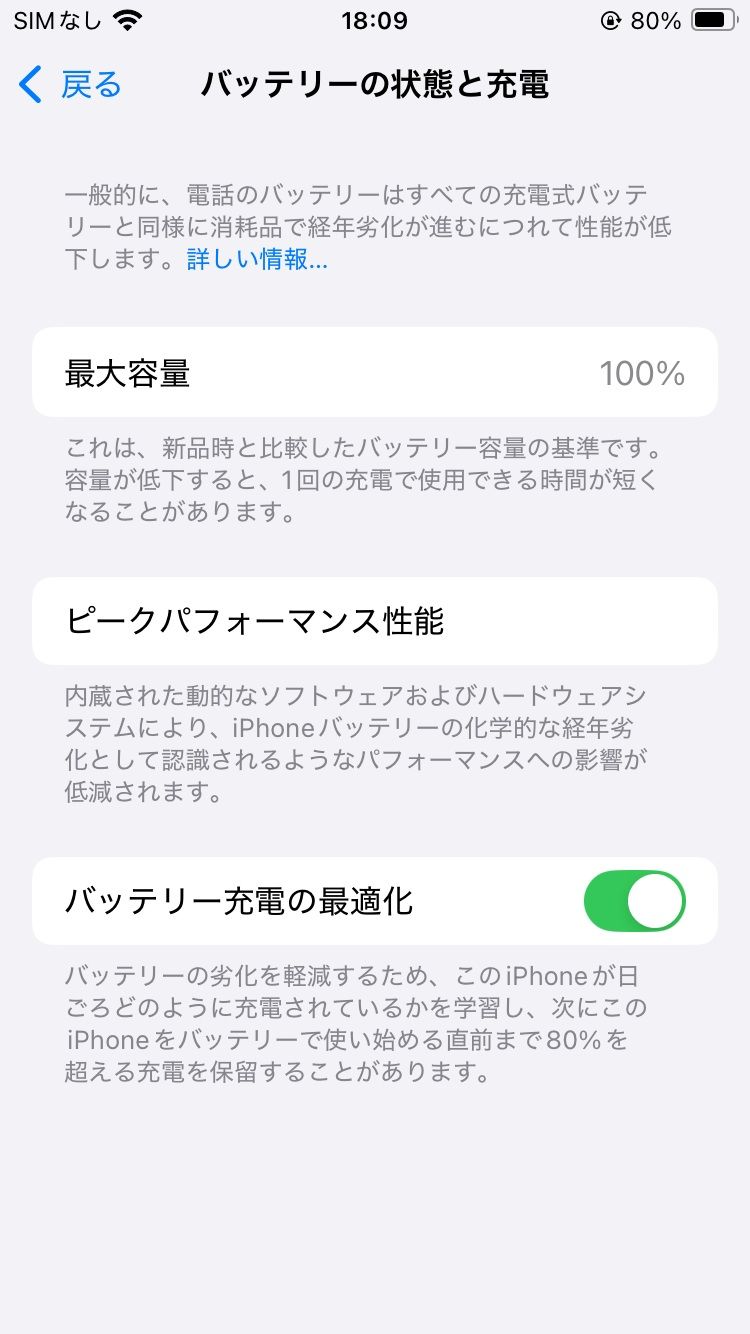Open the 詳しい情報 link
Screen dimensions: 750x1334
(257, 260)
